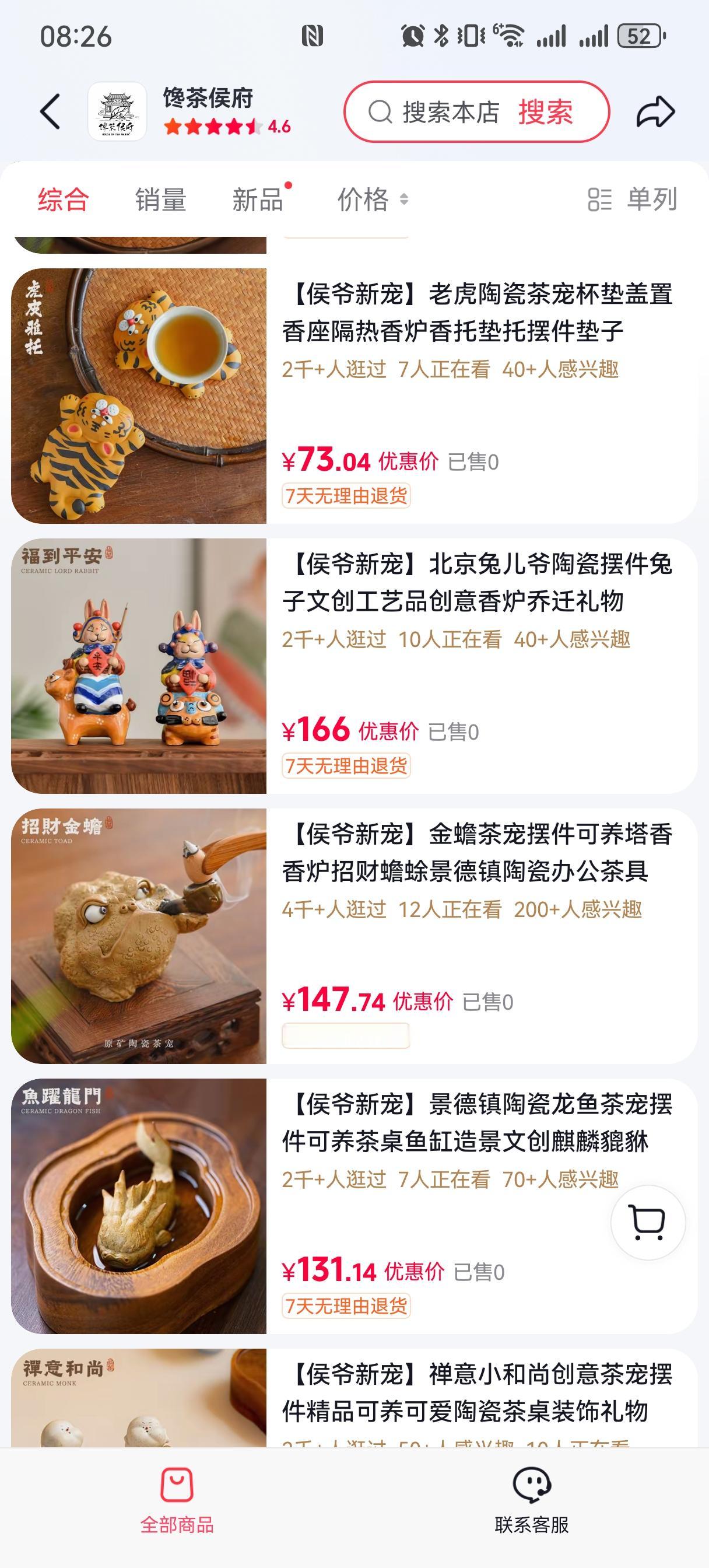View the 禅意小和尚创意茶宠 product
Viewport: 709px width, 1568px height.
click(354, 1398)
